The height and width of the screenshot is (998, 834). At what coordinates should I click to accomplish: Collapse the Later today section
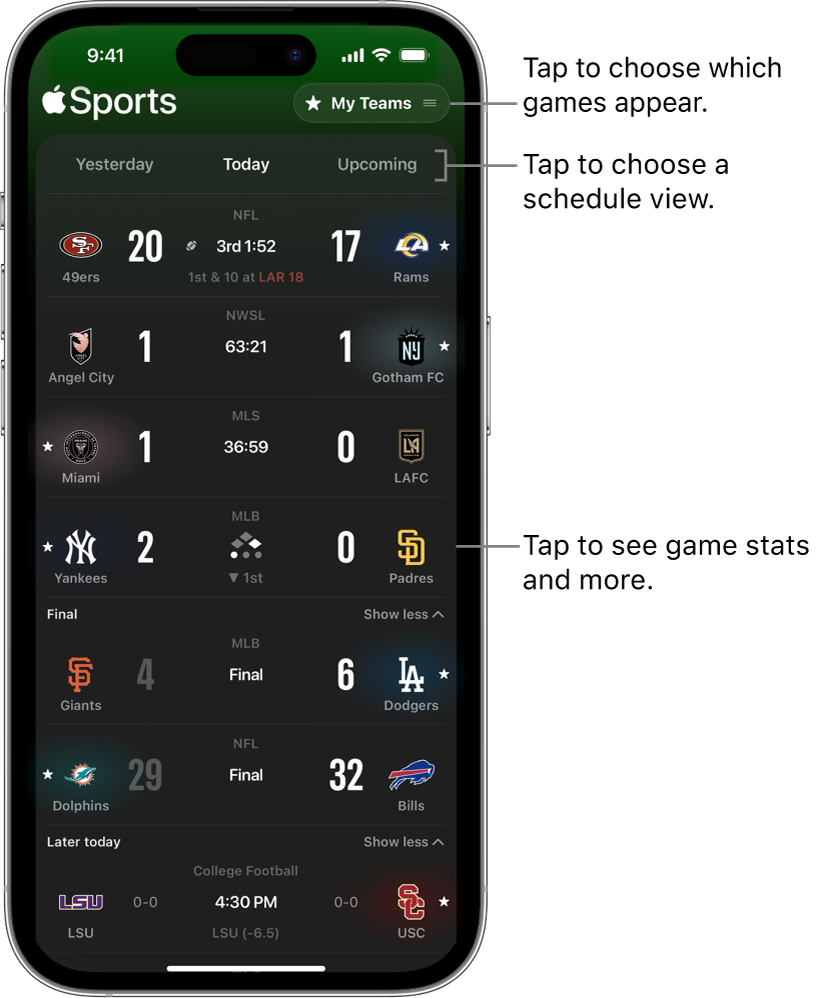coord(403,842)
